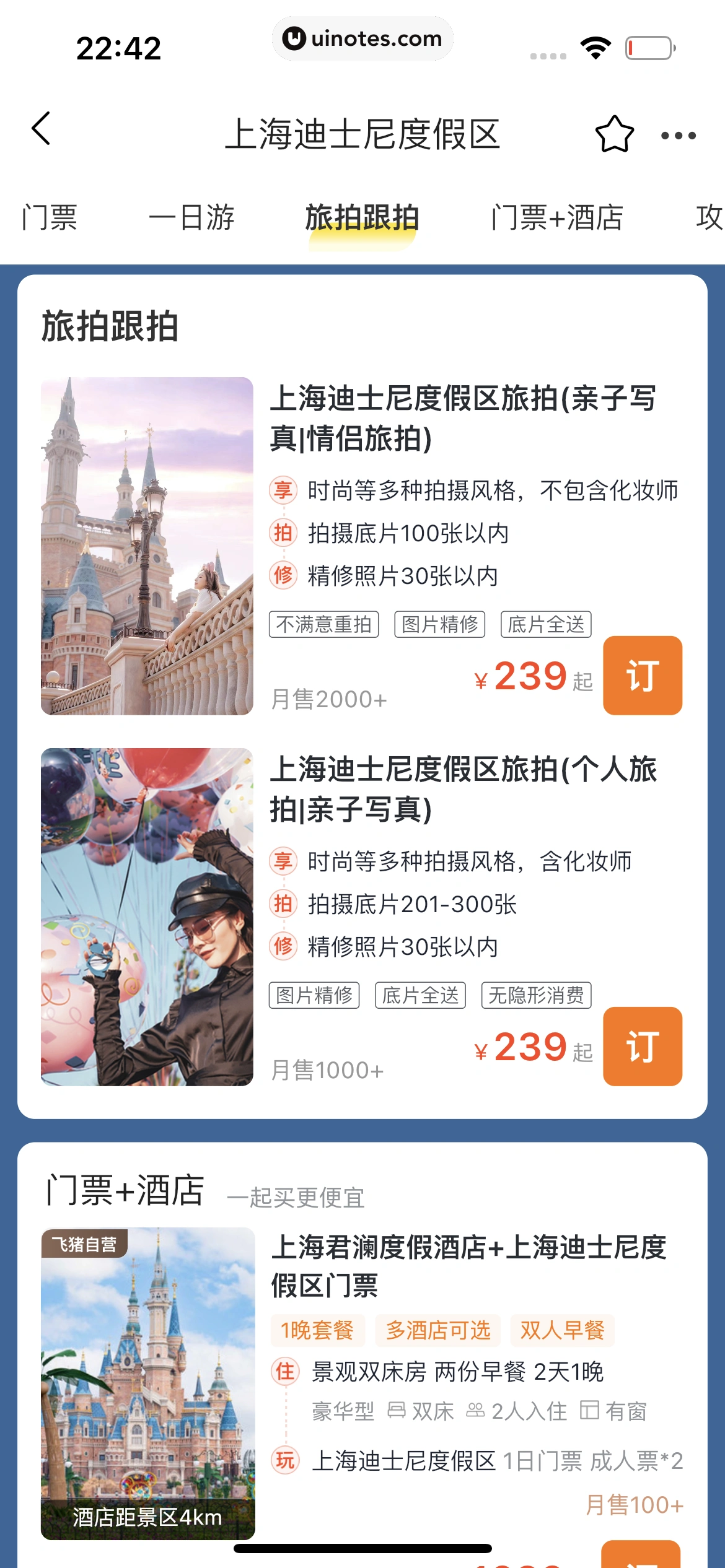Book the 个人旅拍|亲子写真 package
This screenshot has width=725, height=1568.
coord(642,1046)
